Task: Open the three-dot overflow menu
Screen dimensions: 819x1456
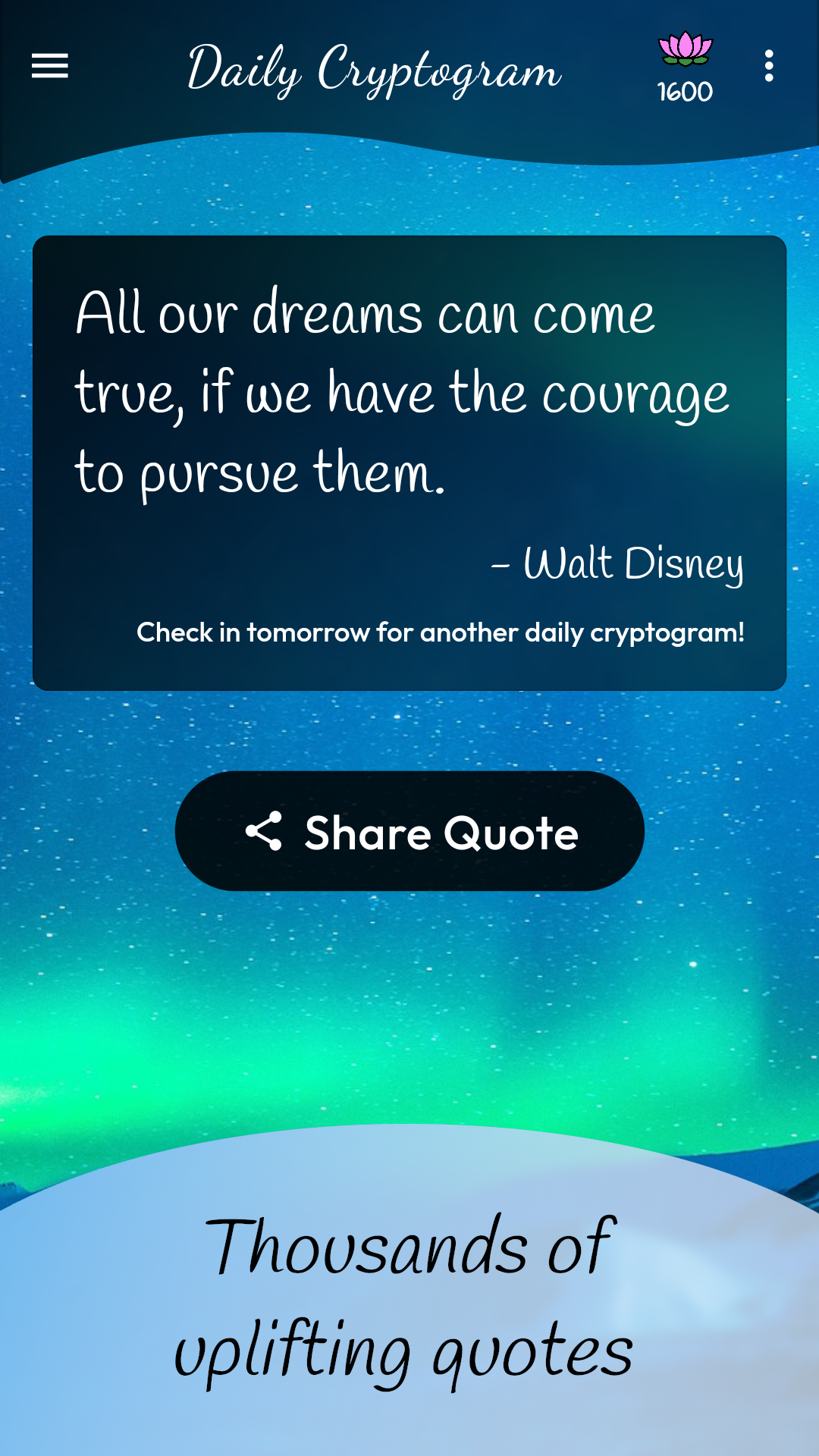Action: [x=768, y=66]
